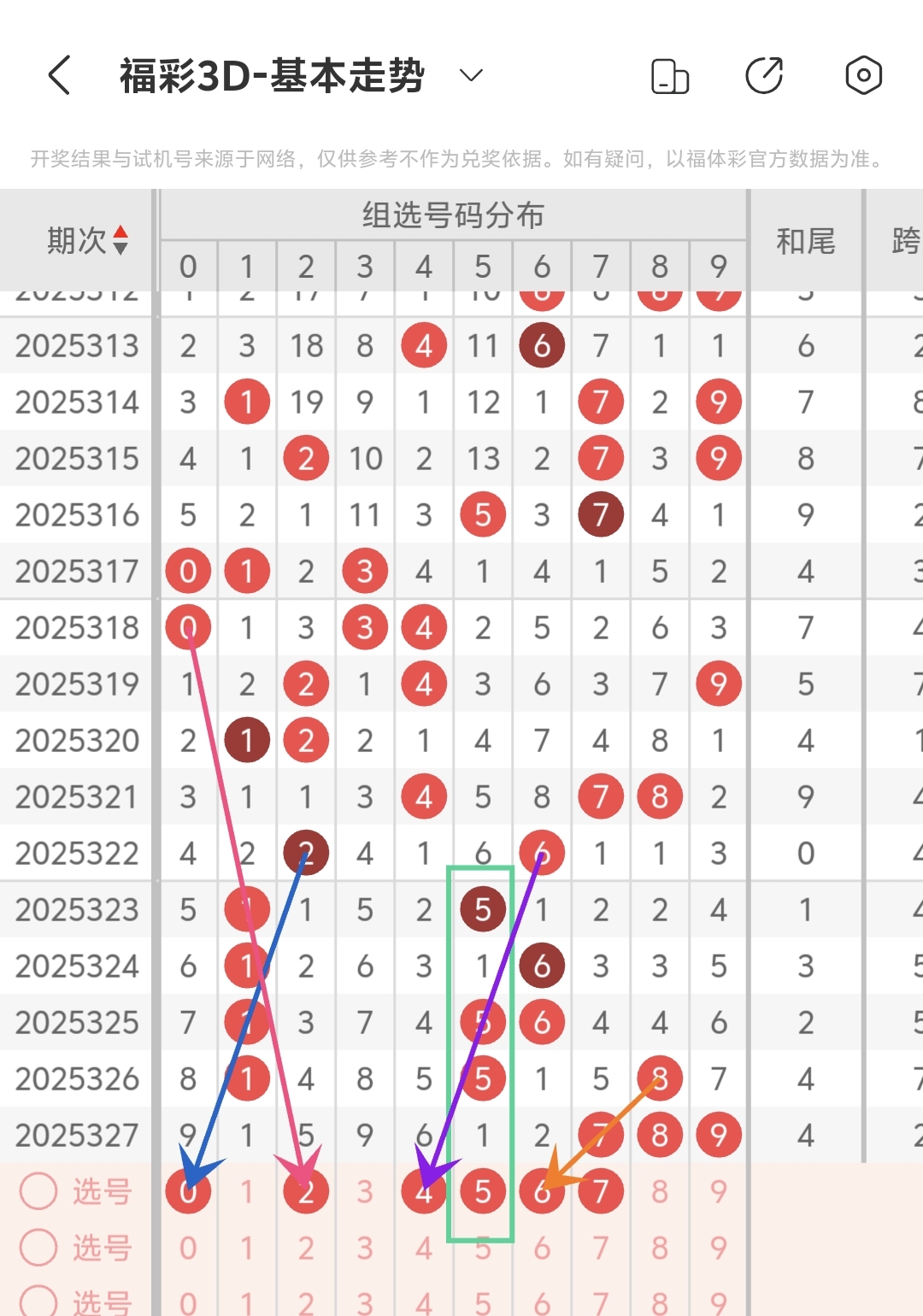
Task: Deselect the green-boxed 5 chip in selection row
Action: (482, 1190)
